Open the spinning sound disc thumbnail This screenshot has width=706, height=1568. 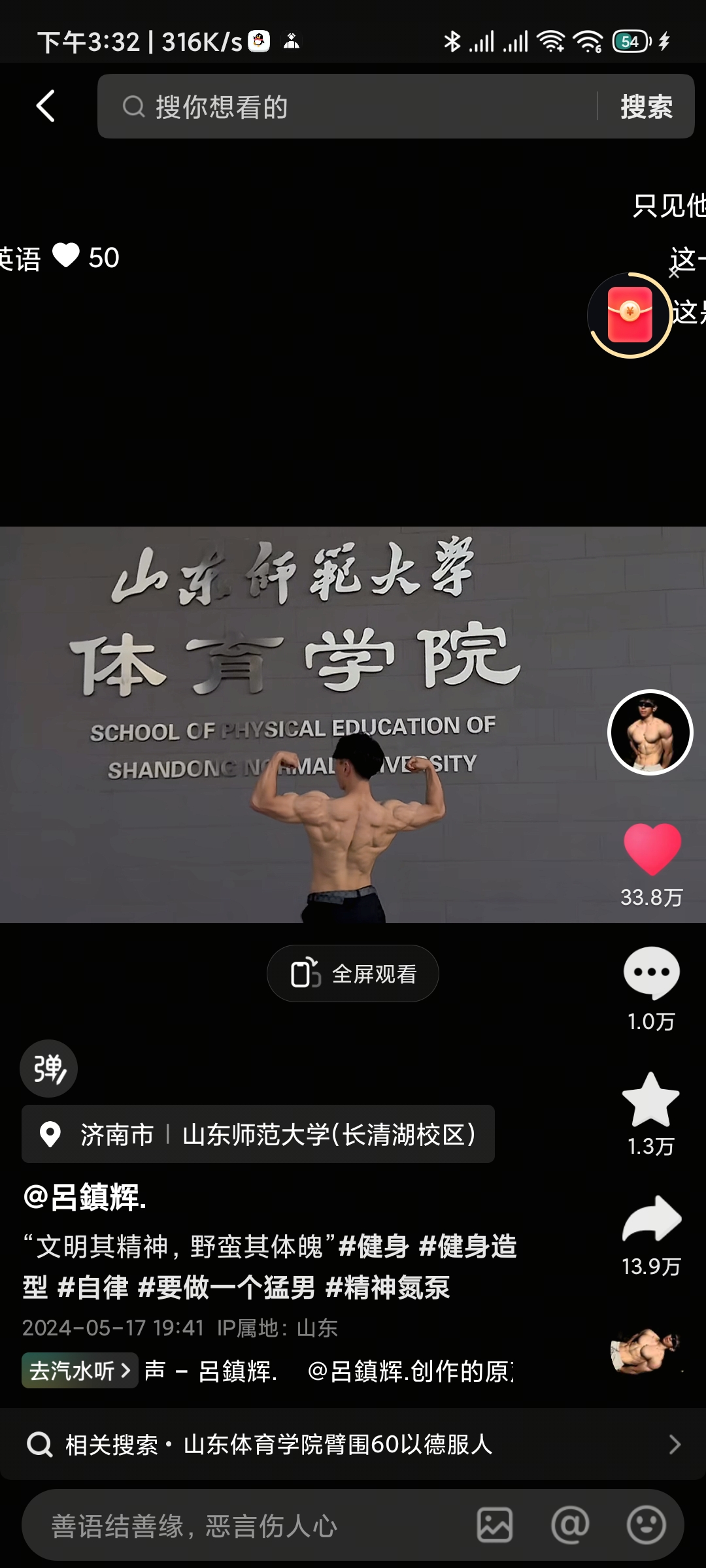coord(647,1352)
